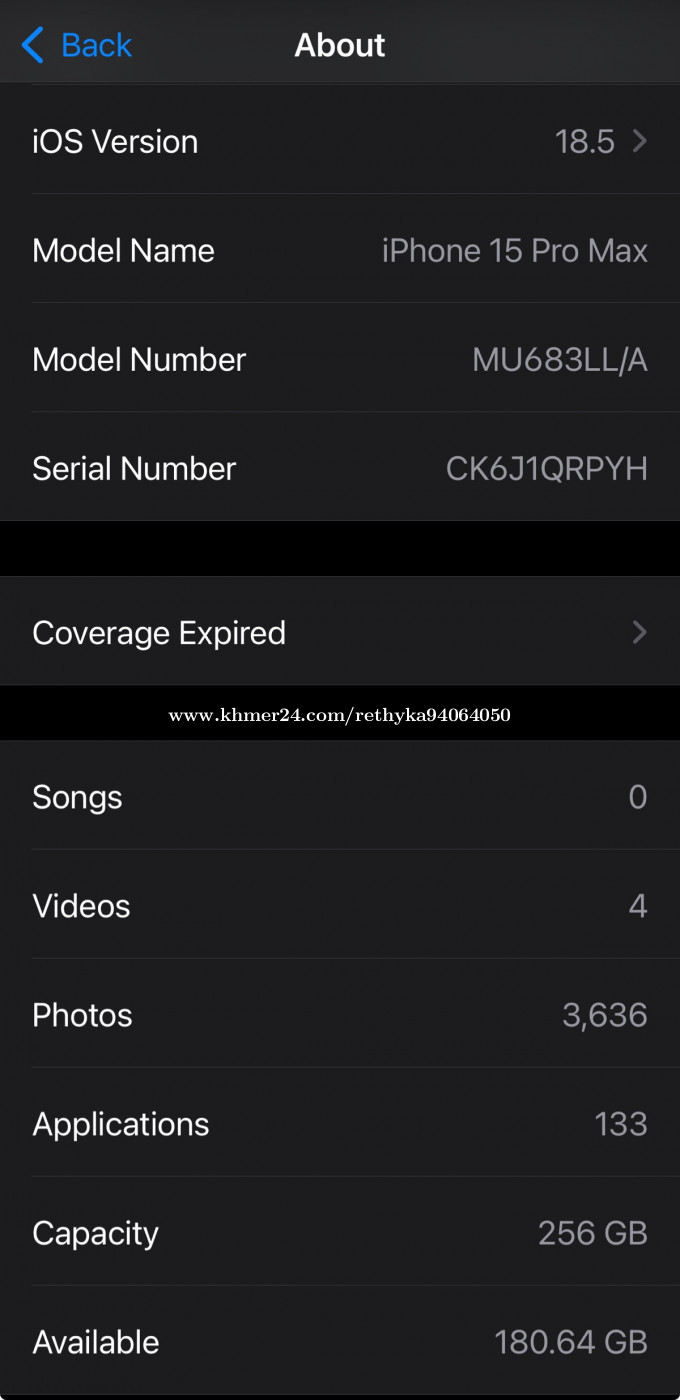This screenshot has width=680, height=1400.
Task: Tap Model Number to toggle its format
Action: 340,358
